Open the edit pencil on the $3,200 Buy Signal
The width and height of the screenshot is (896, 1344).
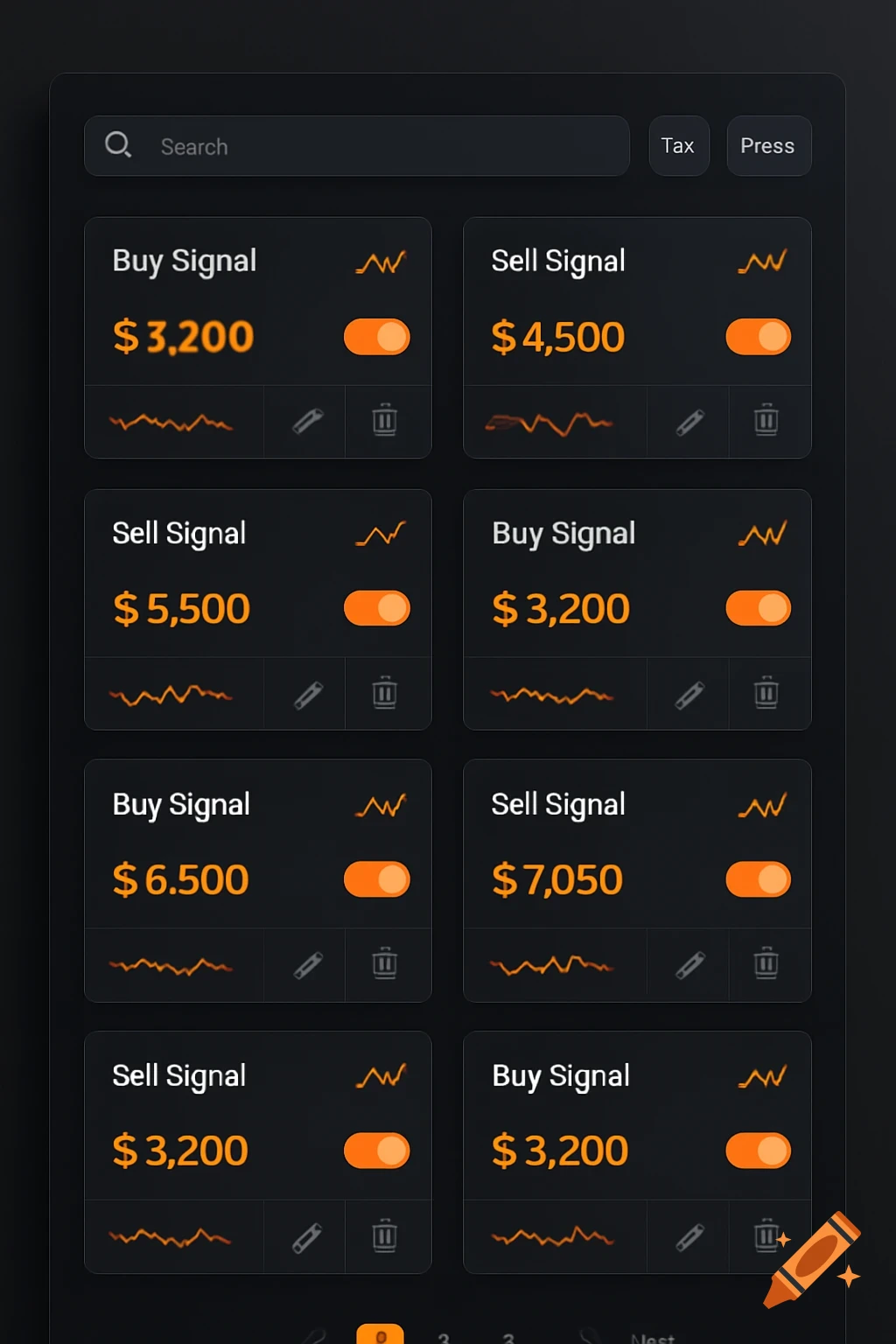click(x=304, y=422)
